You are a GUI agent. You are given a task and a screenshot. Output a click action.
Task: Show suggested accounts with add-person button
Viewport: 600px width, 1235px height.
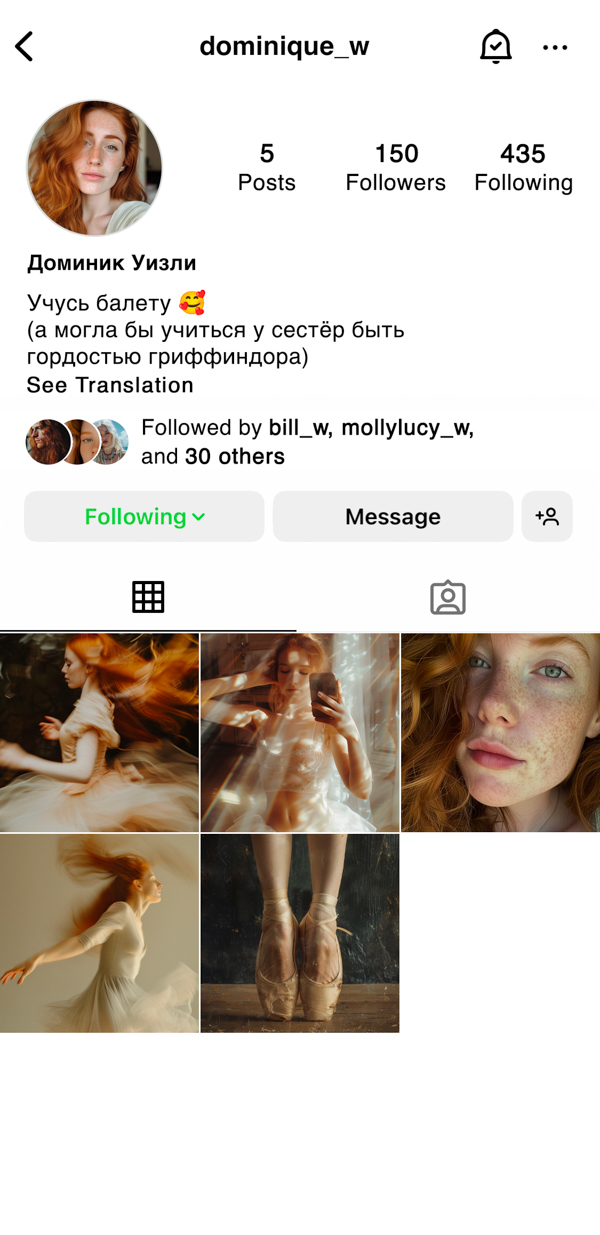click(547, 516)
